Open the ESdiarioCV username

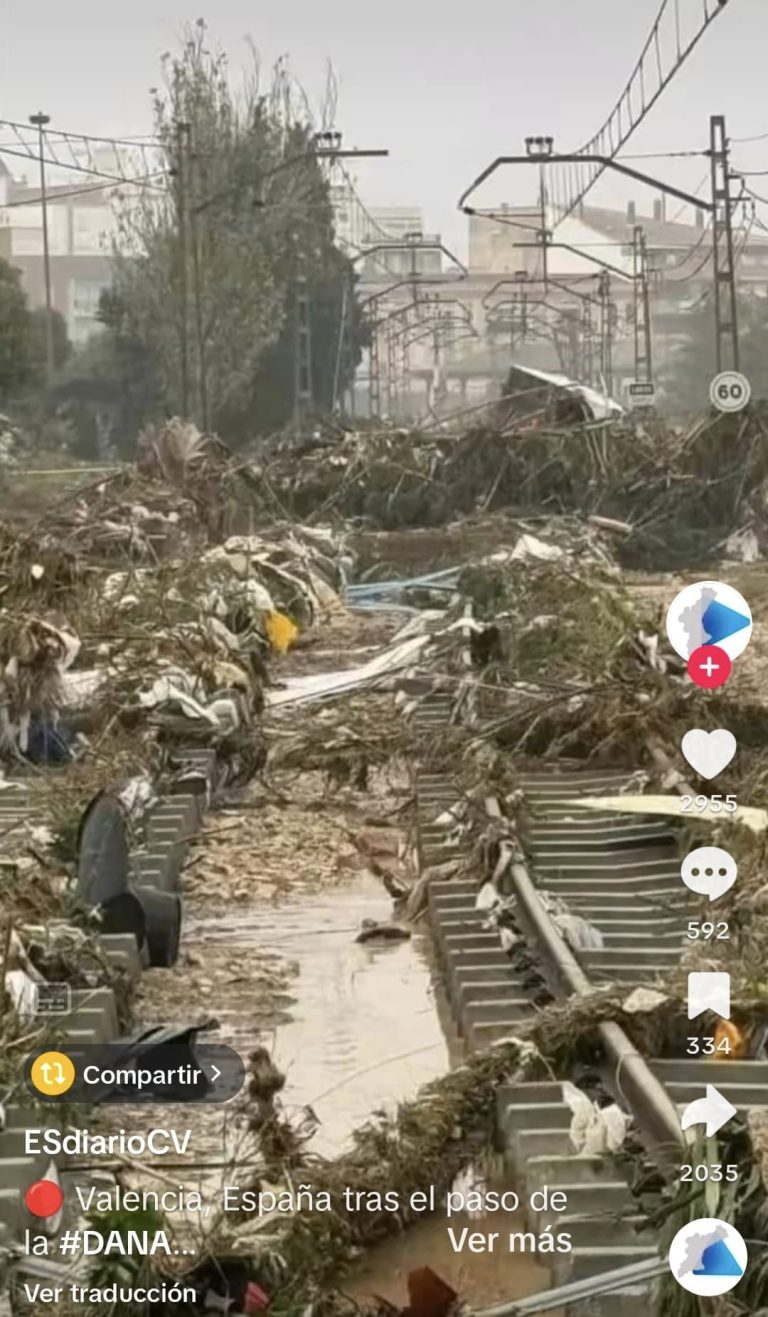[107, 1143]
